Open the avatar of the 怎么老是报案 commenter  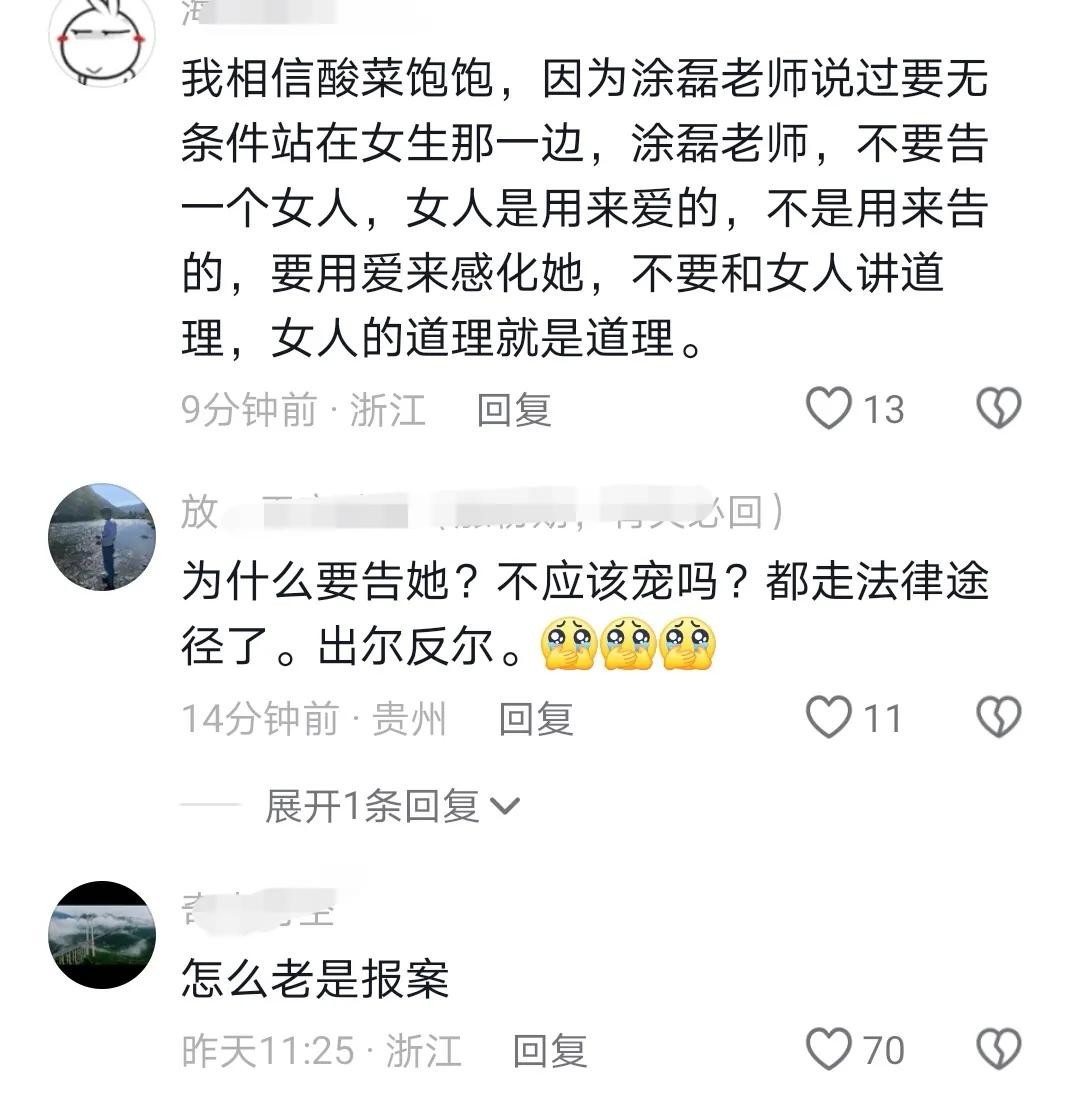point(102,935)
